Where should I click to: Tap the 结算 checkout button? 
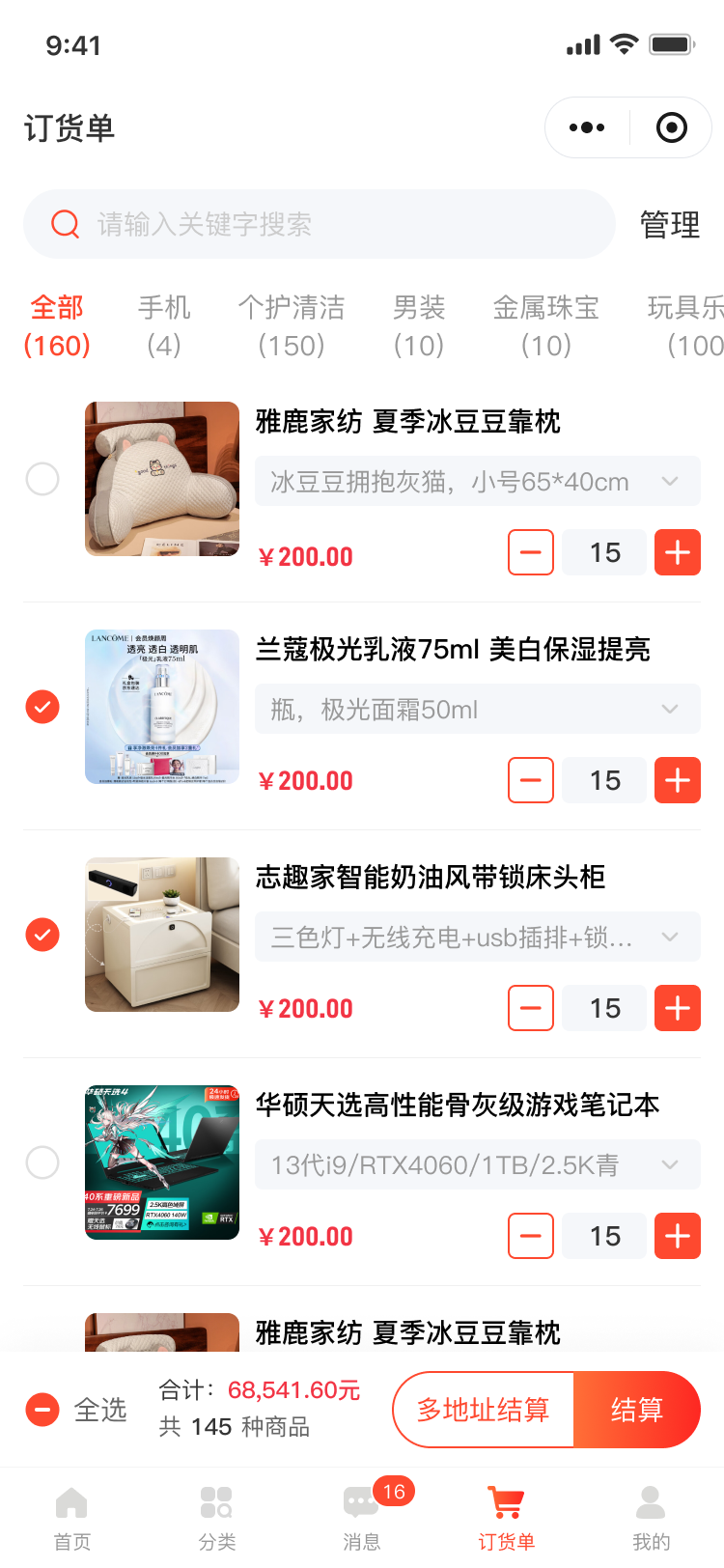click(637, 1410)
